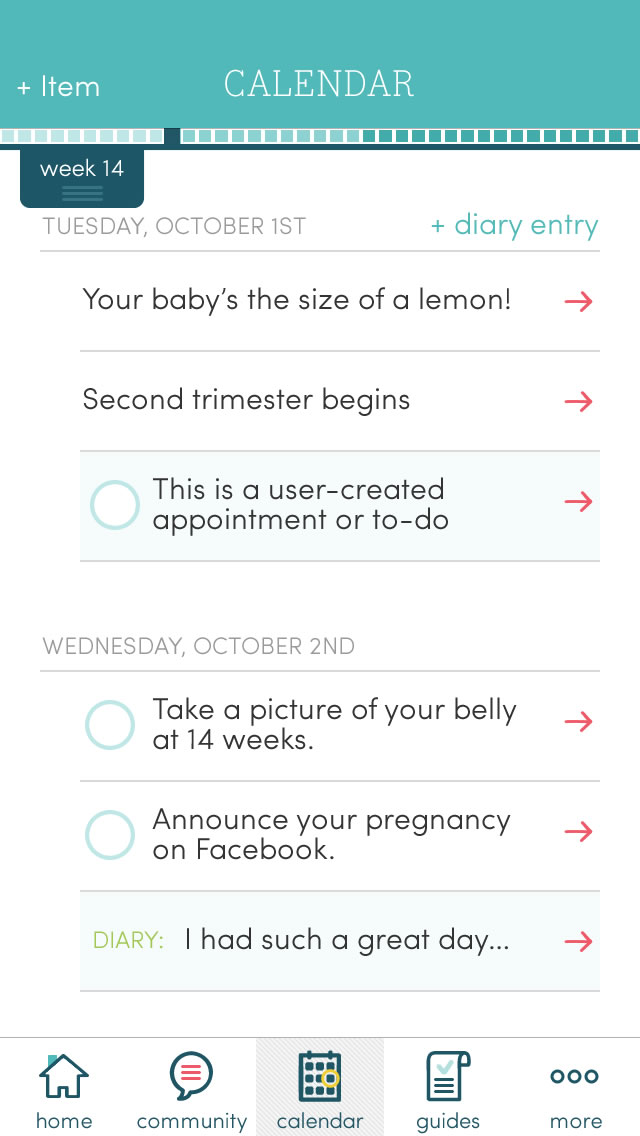Viewport: 640px width, 1136px height.
Task: Add a diary entry for October 1st
Action: pos(515,225)
